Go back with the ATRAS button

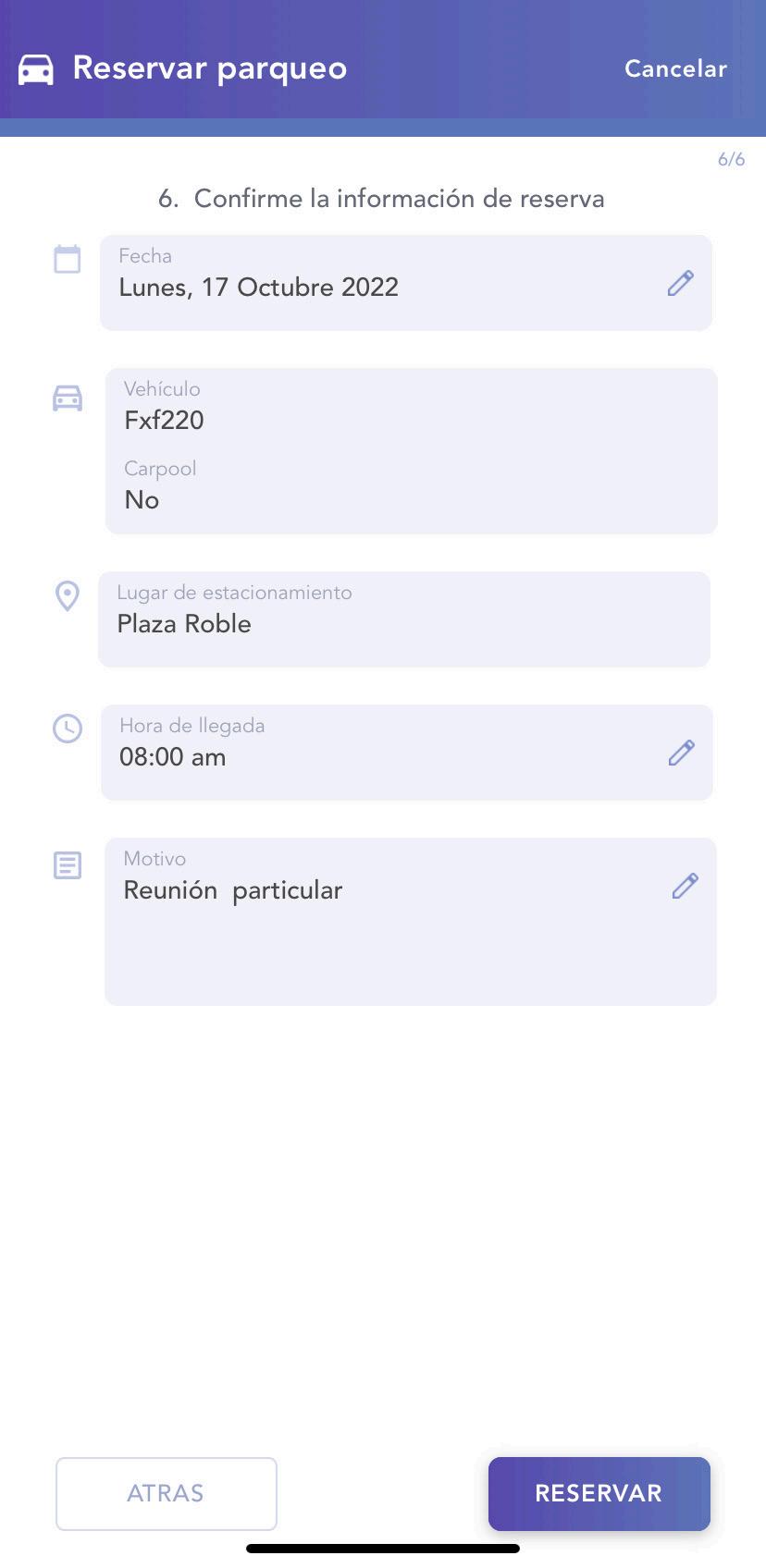pos(167,1493)
